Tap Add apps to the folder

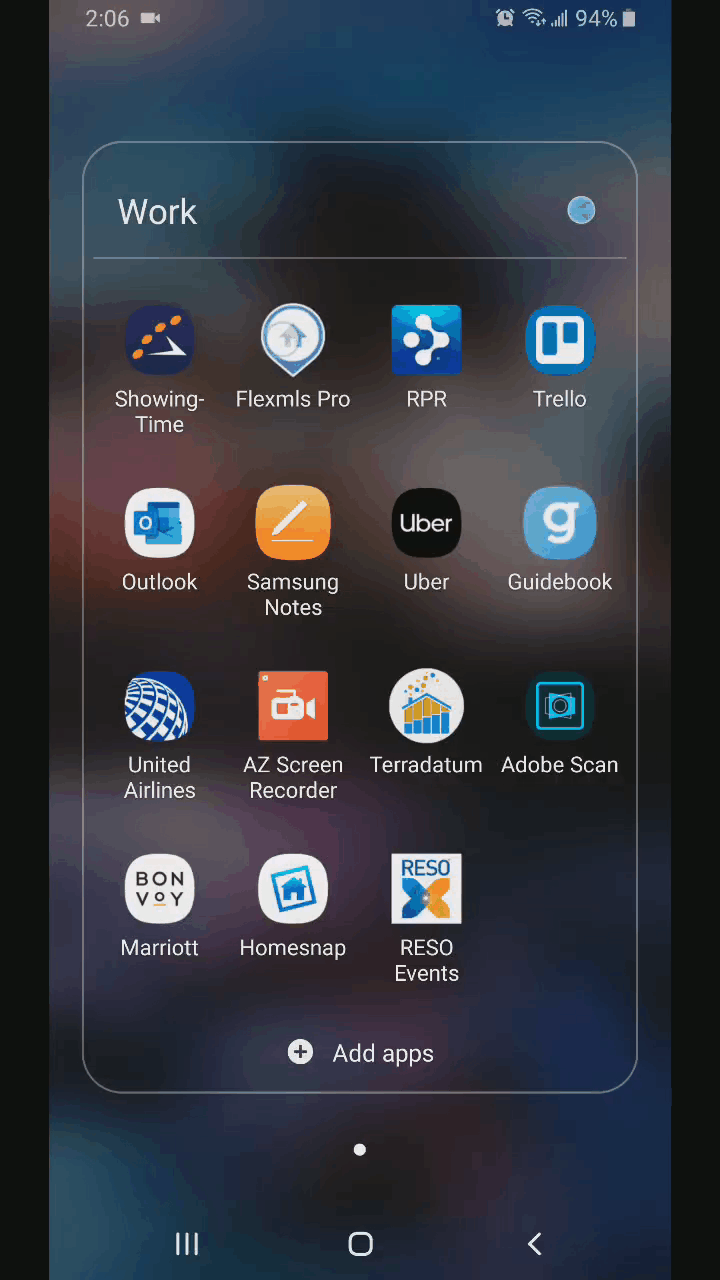[361, 1053]
